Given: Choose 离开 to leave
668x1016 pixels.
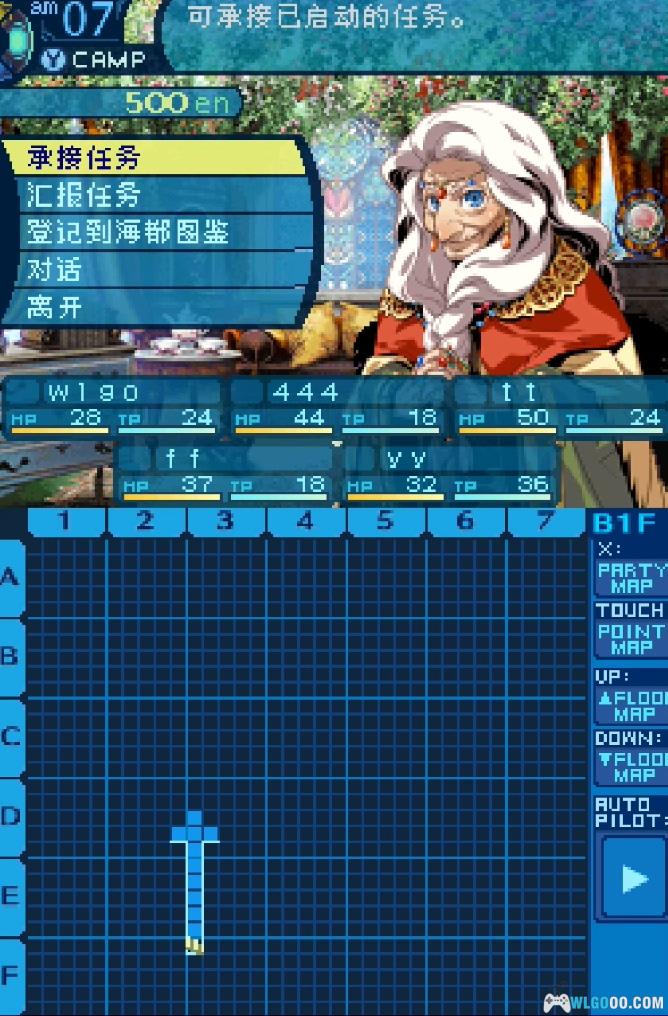Looking at the screenshot, I should (x=150, y=307).
